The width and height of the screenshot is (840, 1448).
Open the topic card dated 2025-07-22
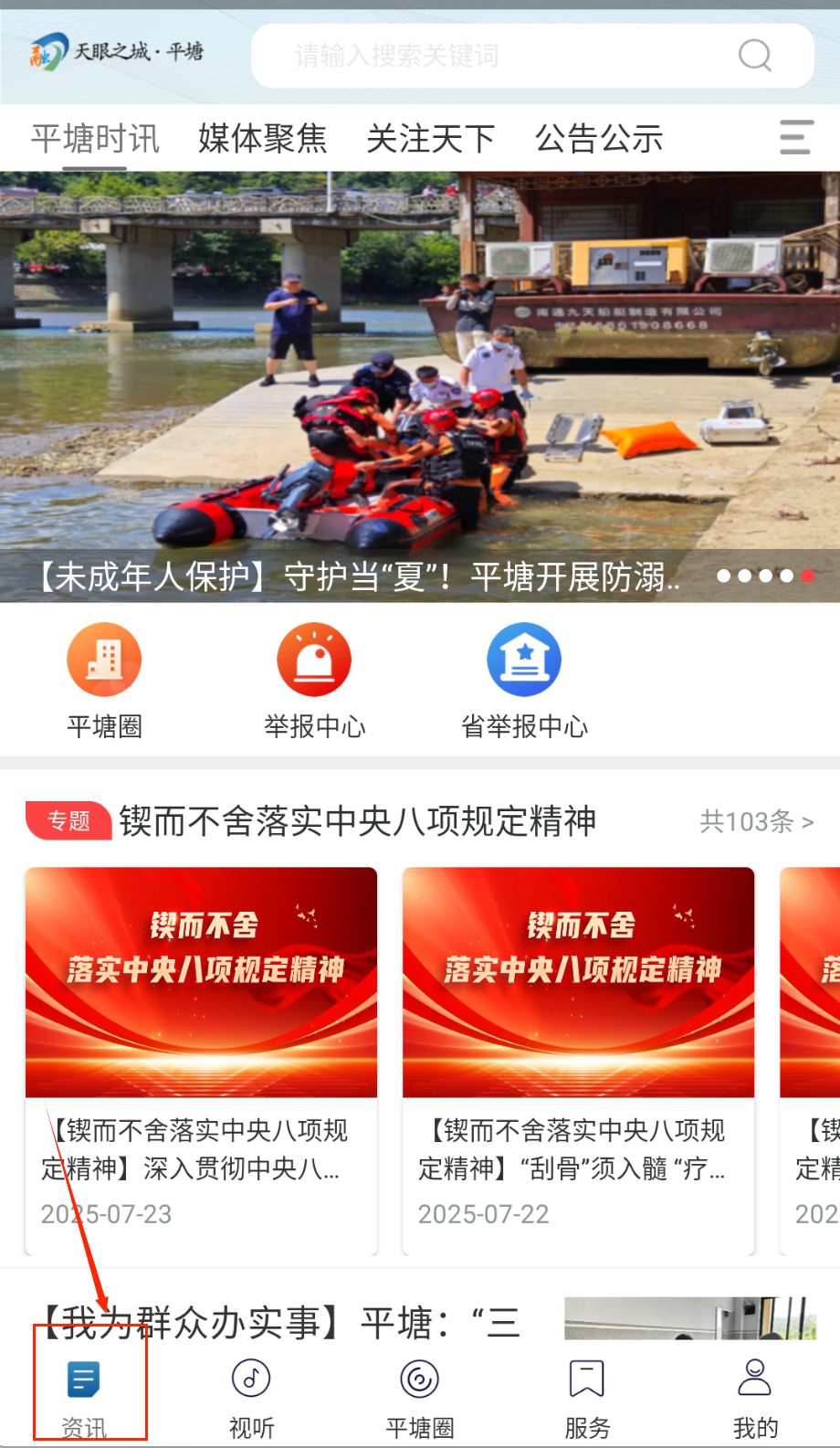(x=578, y=1060)
